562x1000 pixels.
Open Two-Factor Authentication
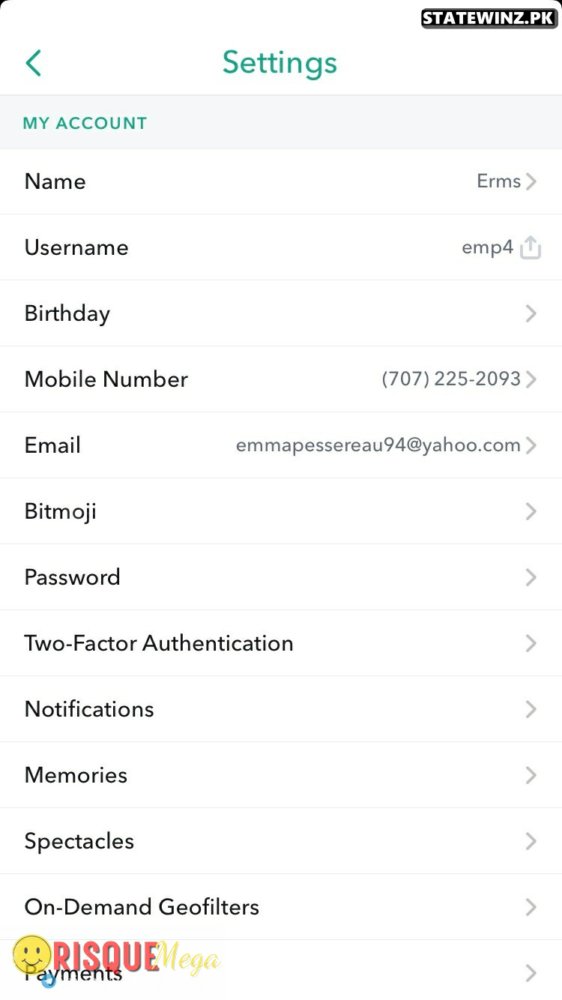click(281, 643)
